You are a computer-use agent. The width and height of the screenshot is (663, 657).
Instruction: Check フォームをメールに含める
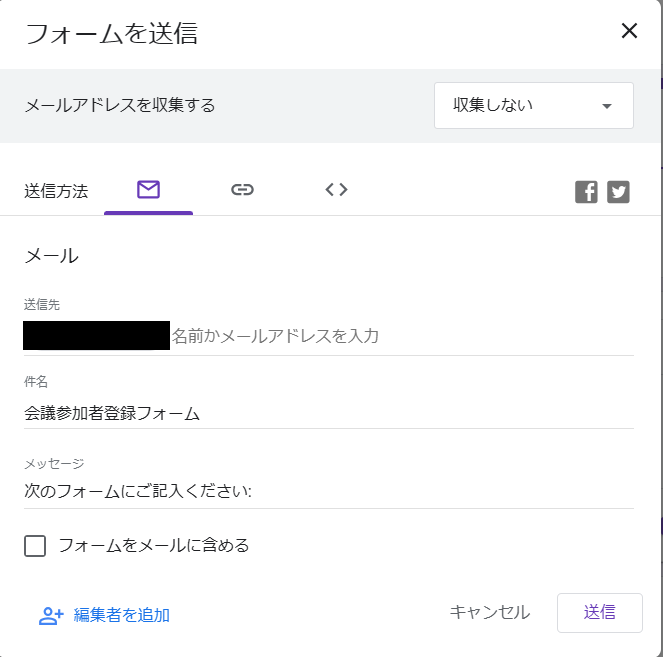[35, 546]
